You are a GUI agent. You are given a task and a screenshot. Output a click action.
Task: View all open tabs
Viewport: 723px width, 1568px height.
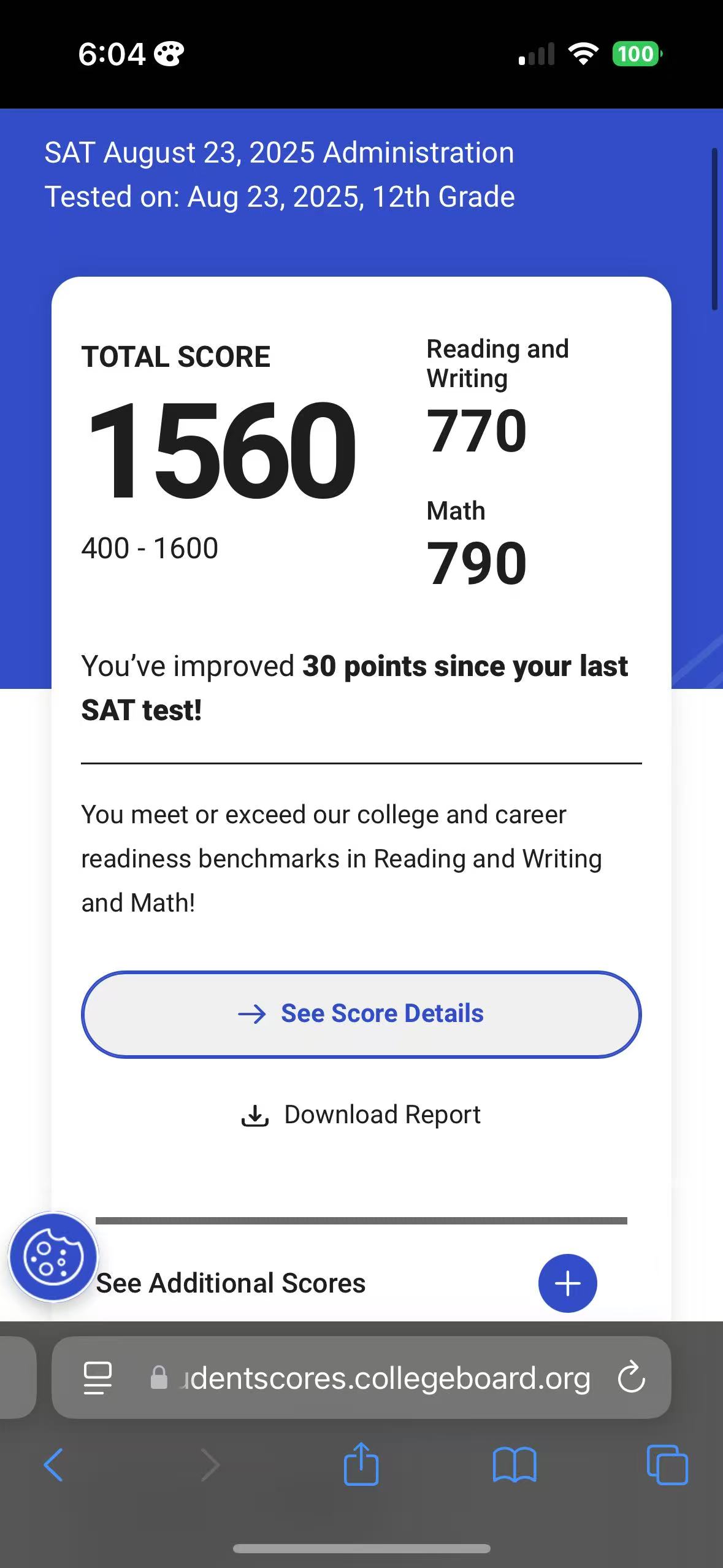point(667,1465)
